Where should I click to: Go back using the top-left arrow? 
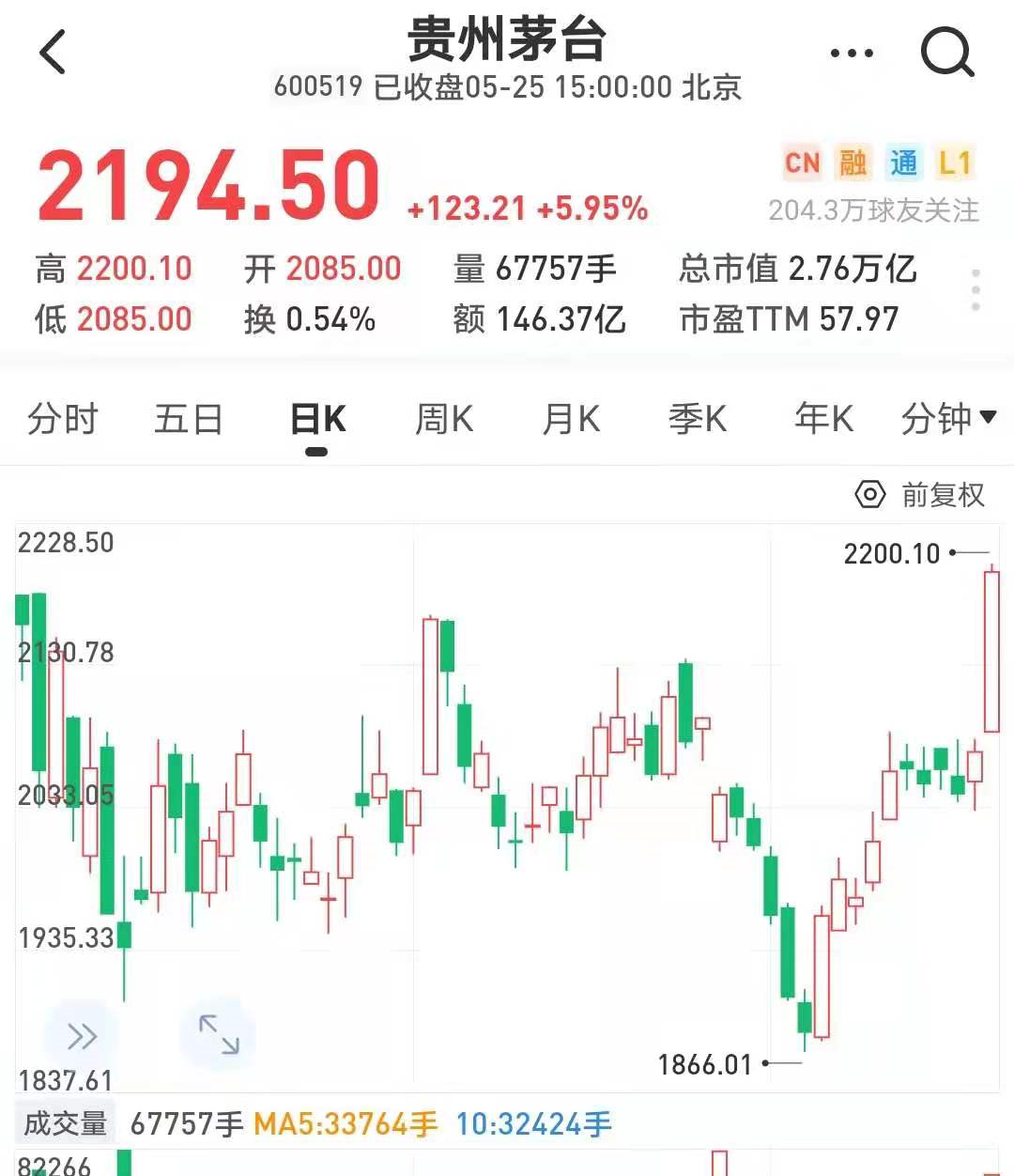point(54,52)
